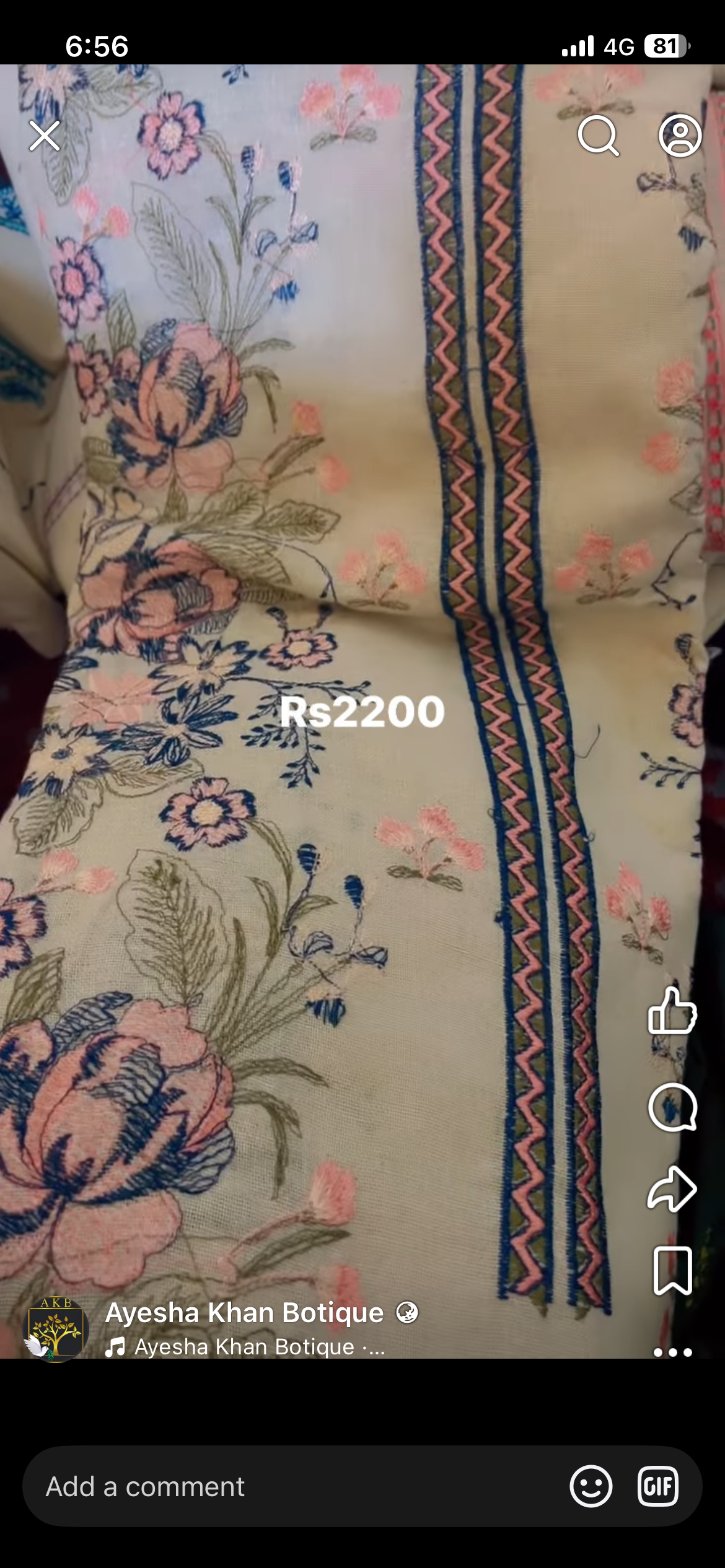This screenshot has height=1568, width=725.
Task: Tap the Add a comment field
Action: [x=279, y=1486]
